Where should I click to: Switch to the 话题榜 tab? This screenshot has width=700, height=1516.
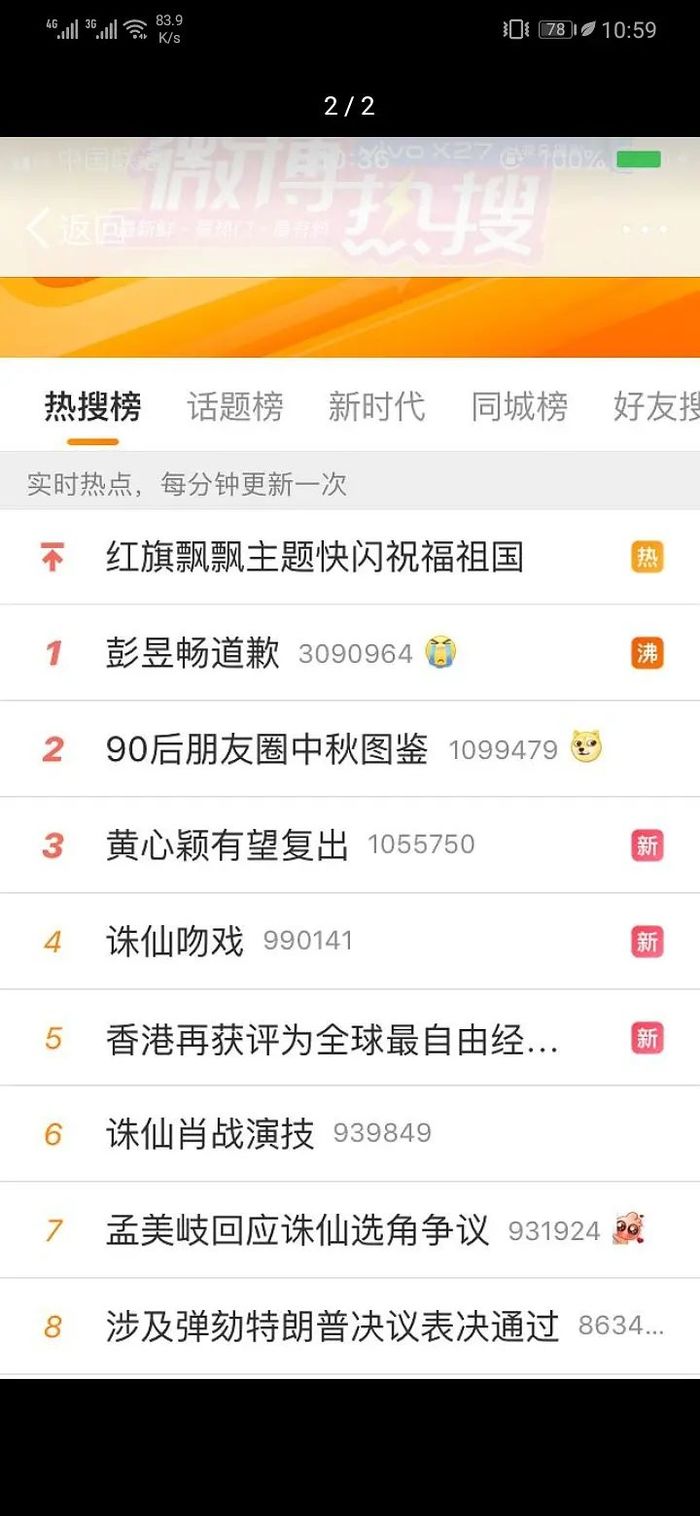(235, 407)
